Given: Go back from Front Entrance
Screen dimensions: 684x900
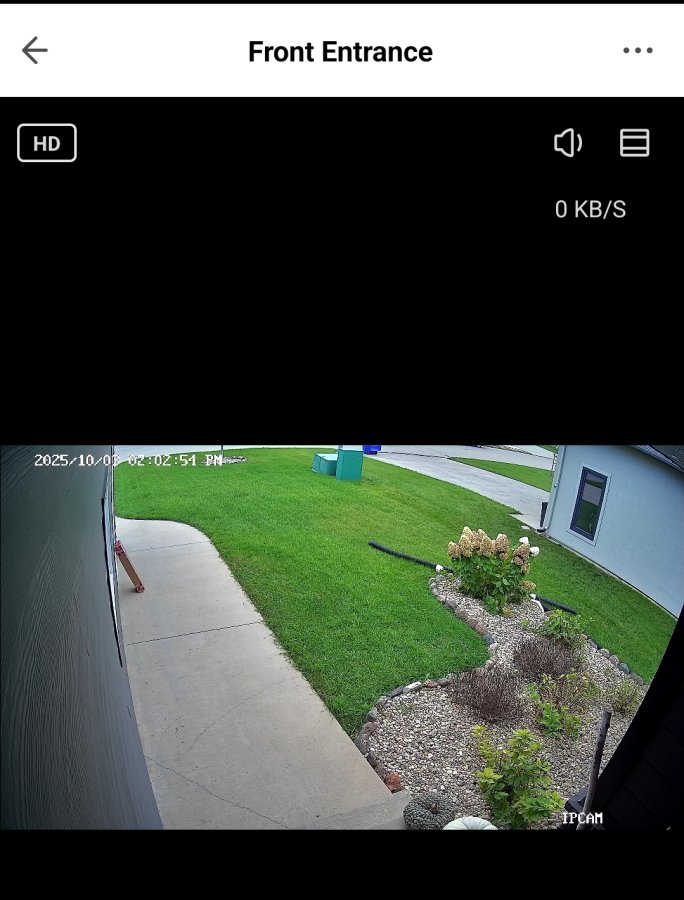Looking at the screenshot, I should (35, 51).
